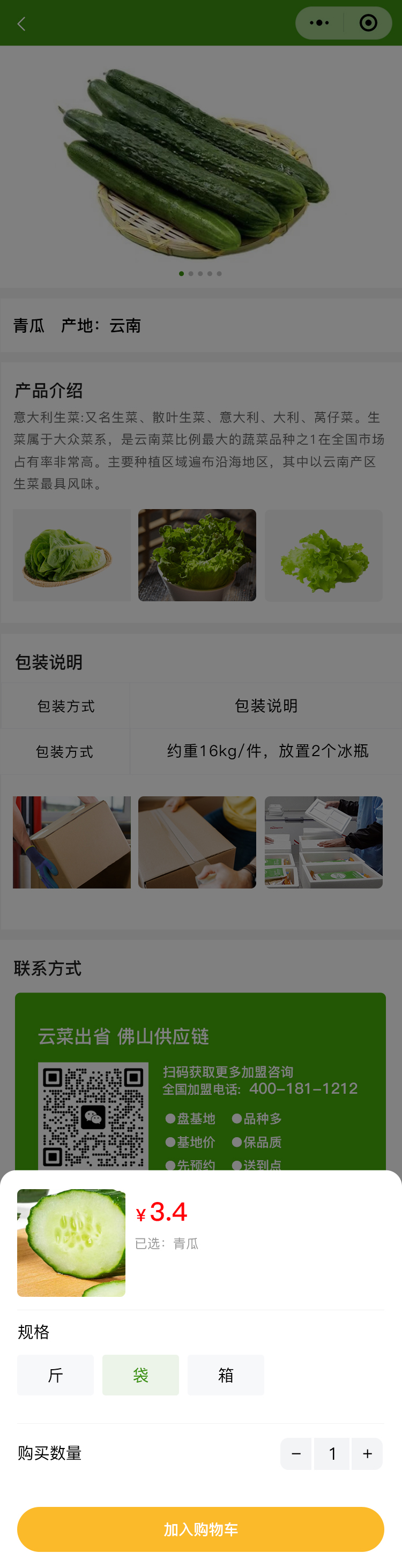Screen dimensions: 402x1568
Task: Edit the purchase quantity field
Action: tap(332, 1453)
